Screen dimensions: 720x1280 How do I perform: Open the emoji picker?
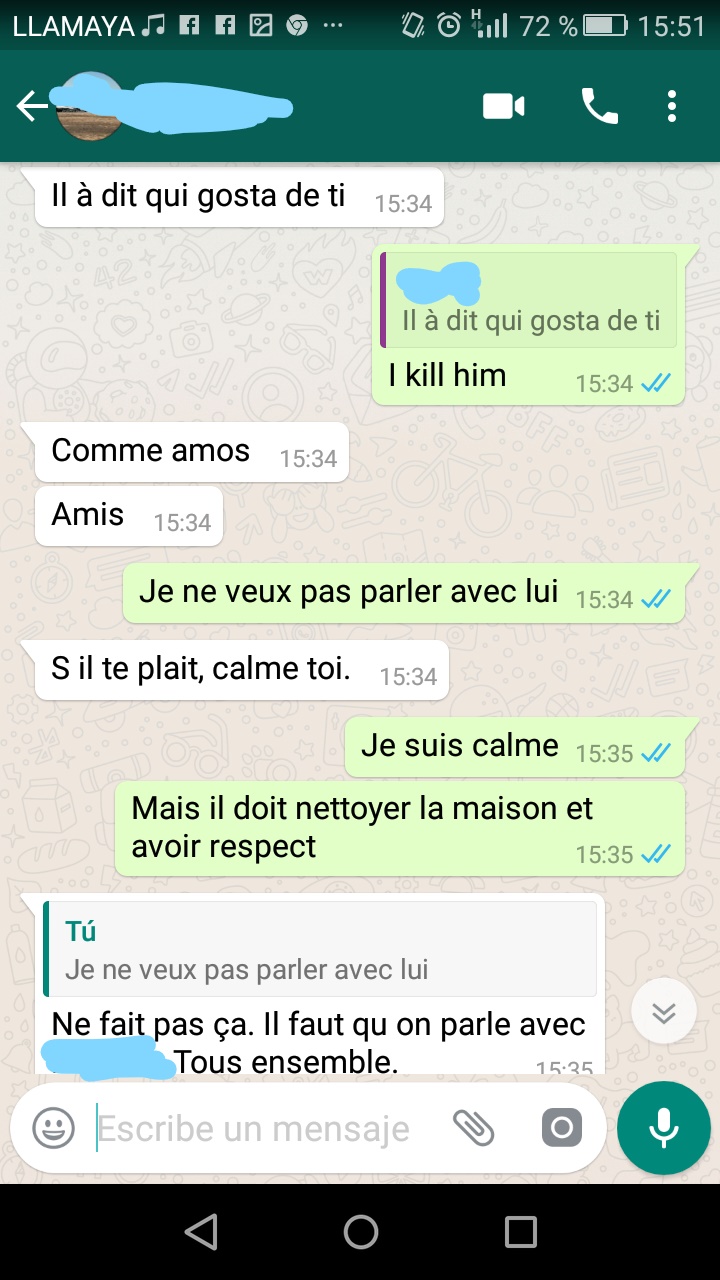(x=54, y=1129)
